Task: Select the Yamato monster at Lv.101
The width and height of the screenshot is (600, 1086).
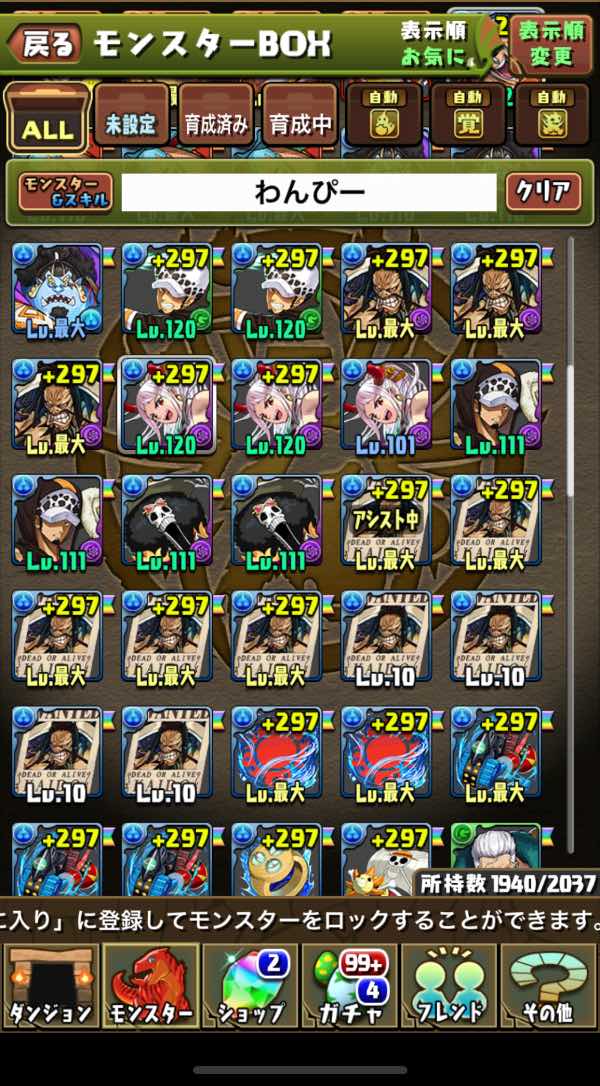Action: coord(386,406)
